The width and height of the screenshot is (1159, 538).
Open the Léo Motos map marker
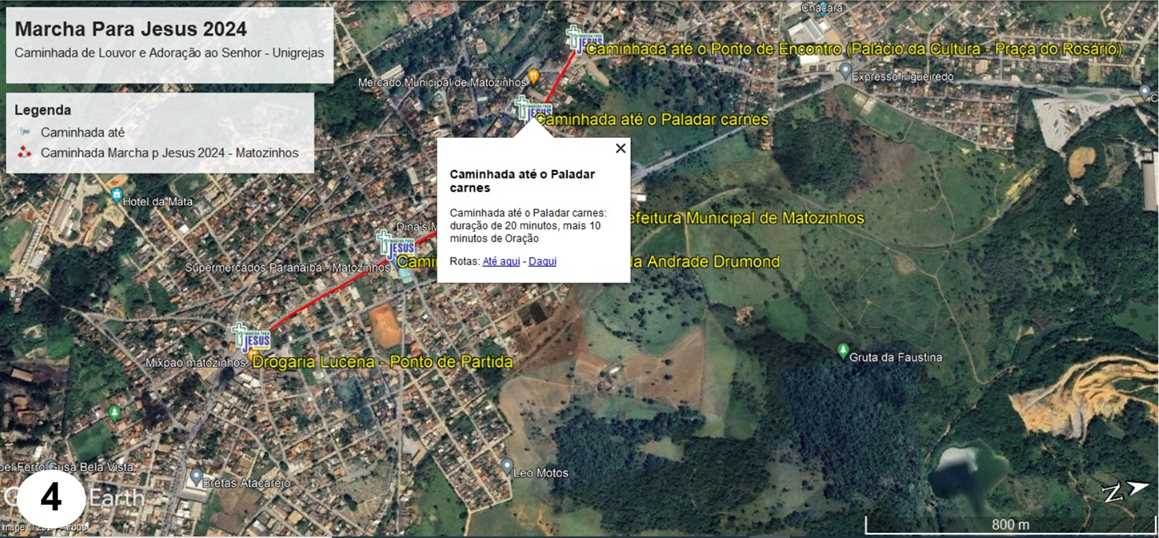point(507,466)
